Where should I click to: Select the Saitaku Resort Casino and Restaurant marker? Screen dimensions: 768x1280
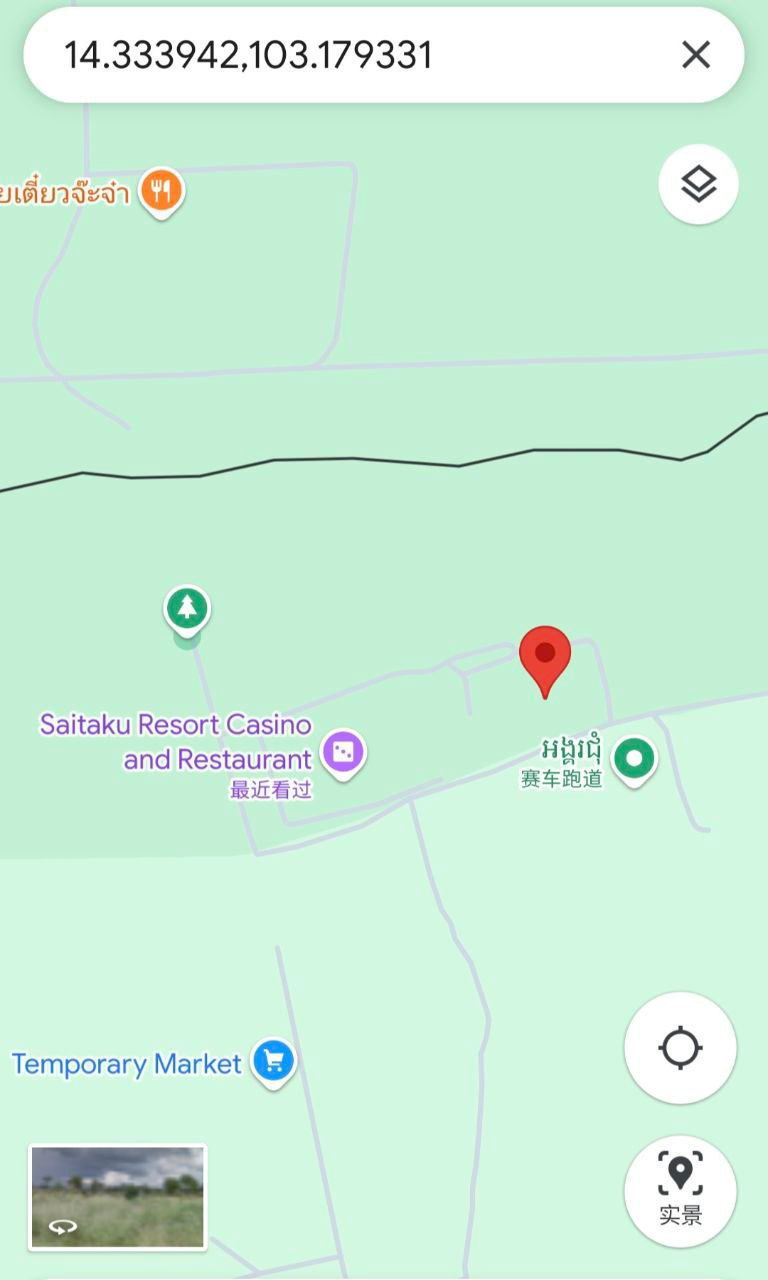[343, 752]
